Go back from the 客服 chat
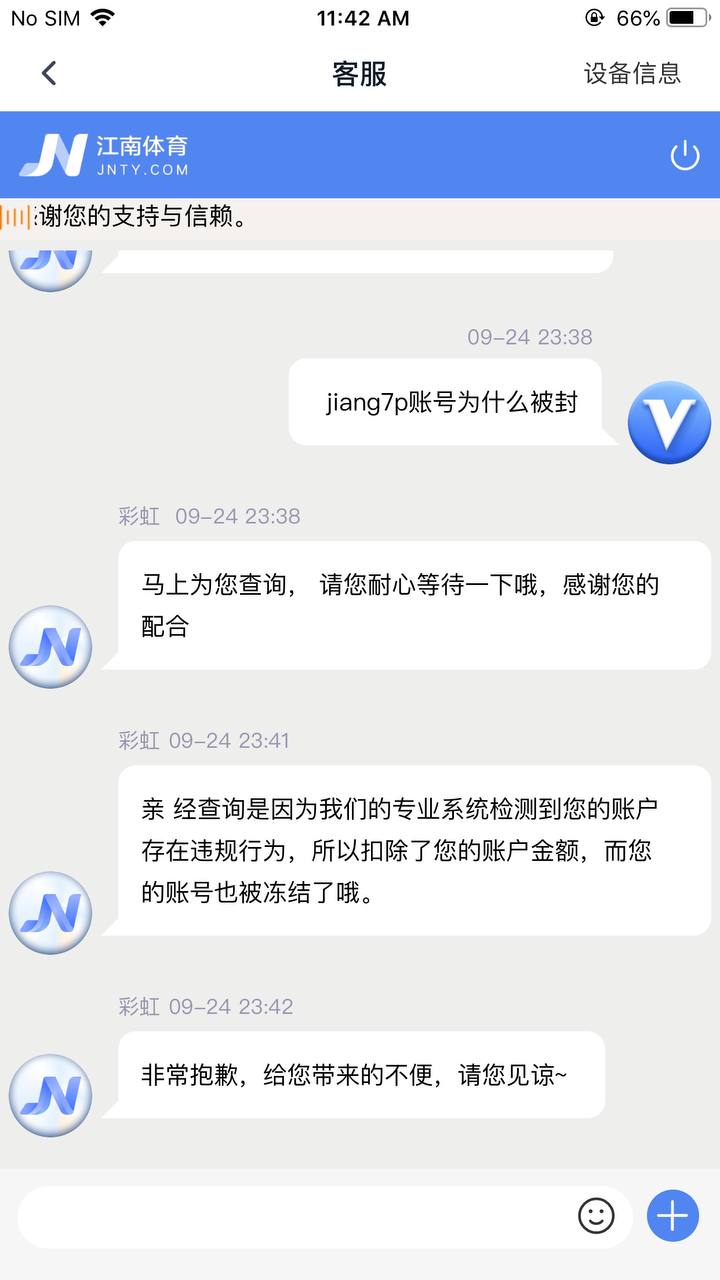The width and height of the screenshot is (720, 1280). (x=49, y=73)
